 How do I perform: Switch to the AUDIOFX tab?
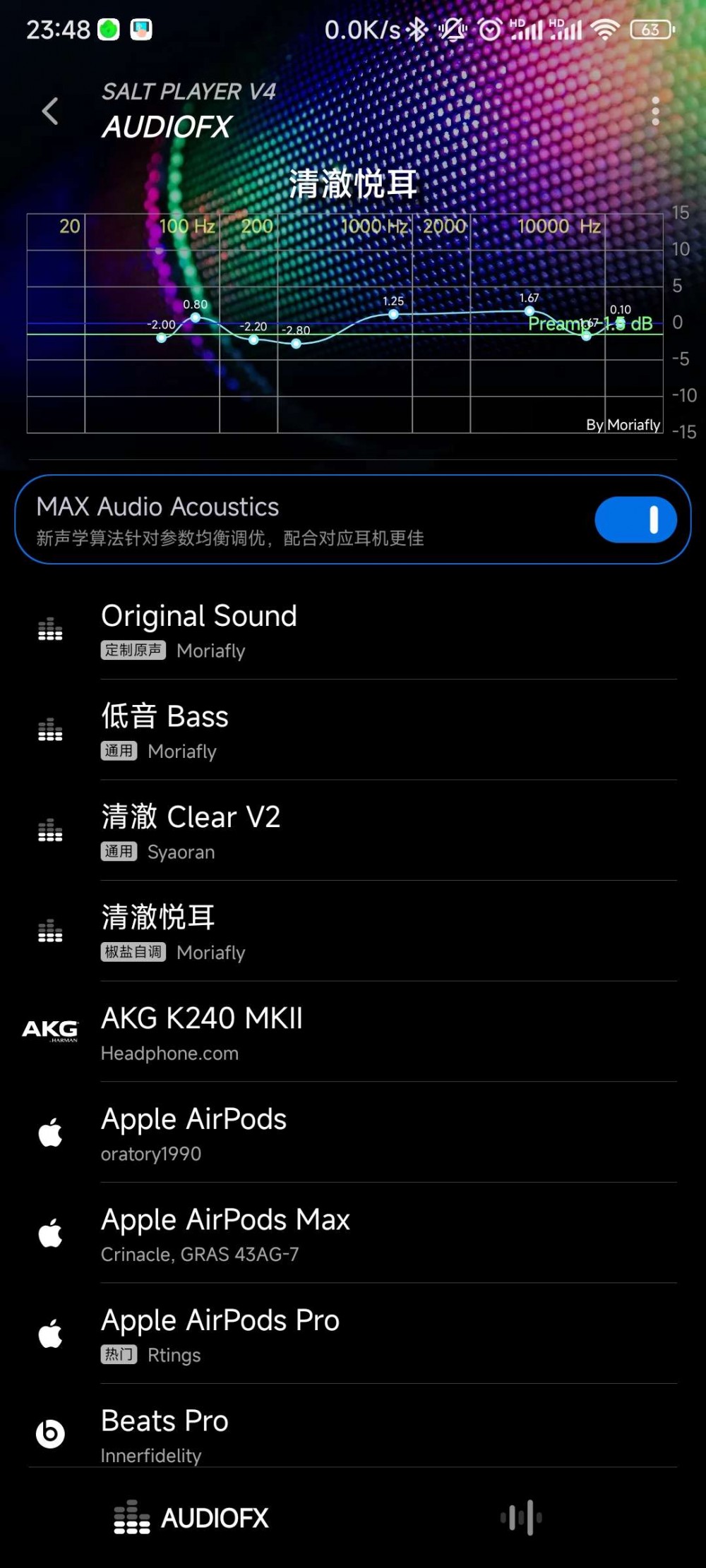[191, 1518]
